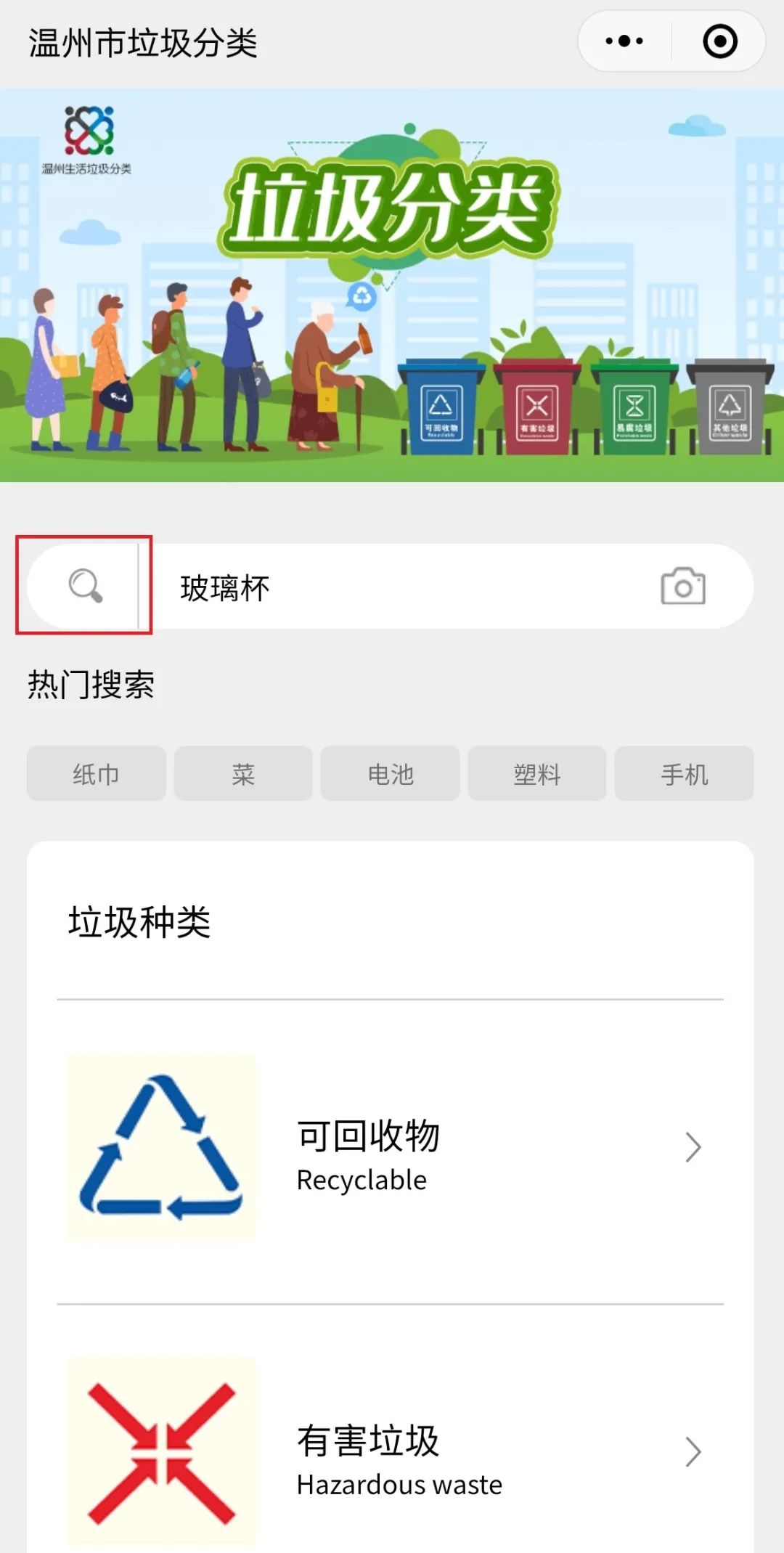This screenshot has width=784, height=1553.
Task: Tap the magnifier search icon
Action: (x=85, y=586)
